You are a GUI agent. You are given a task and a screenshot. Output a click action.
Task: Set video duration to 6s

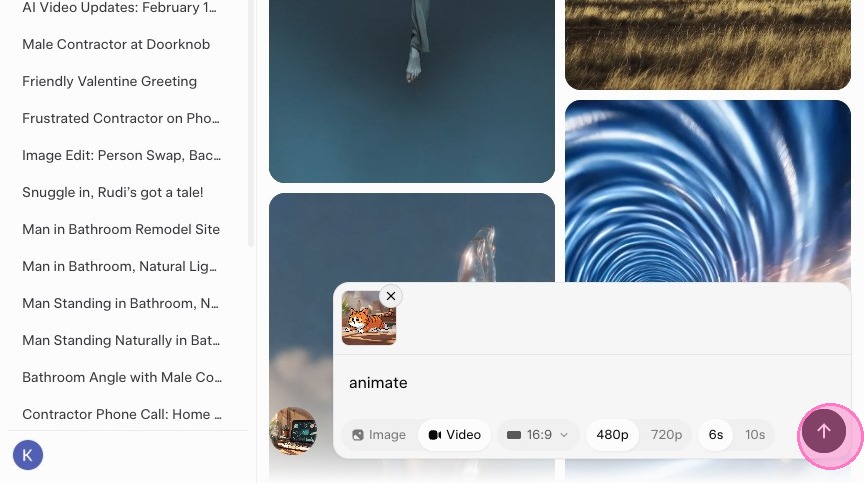[716, 435]
